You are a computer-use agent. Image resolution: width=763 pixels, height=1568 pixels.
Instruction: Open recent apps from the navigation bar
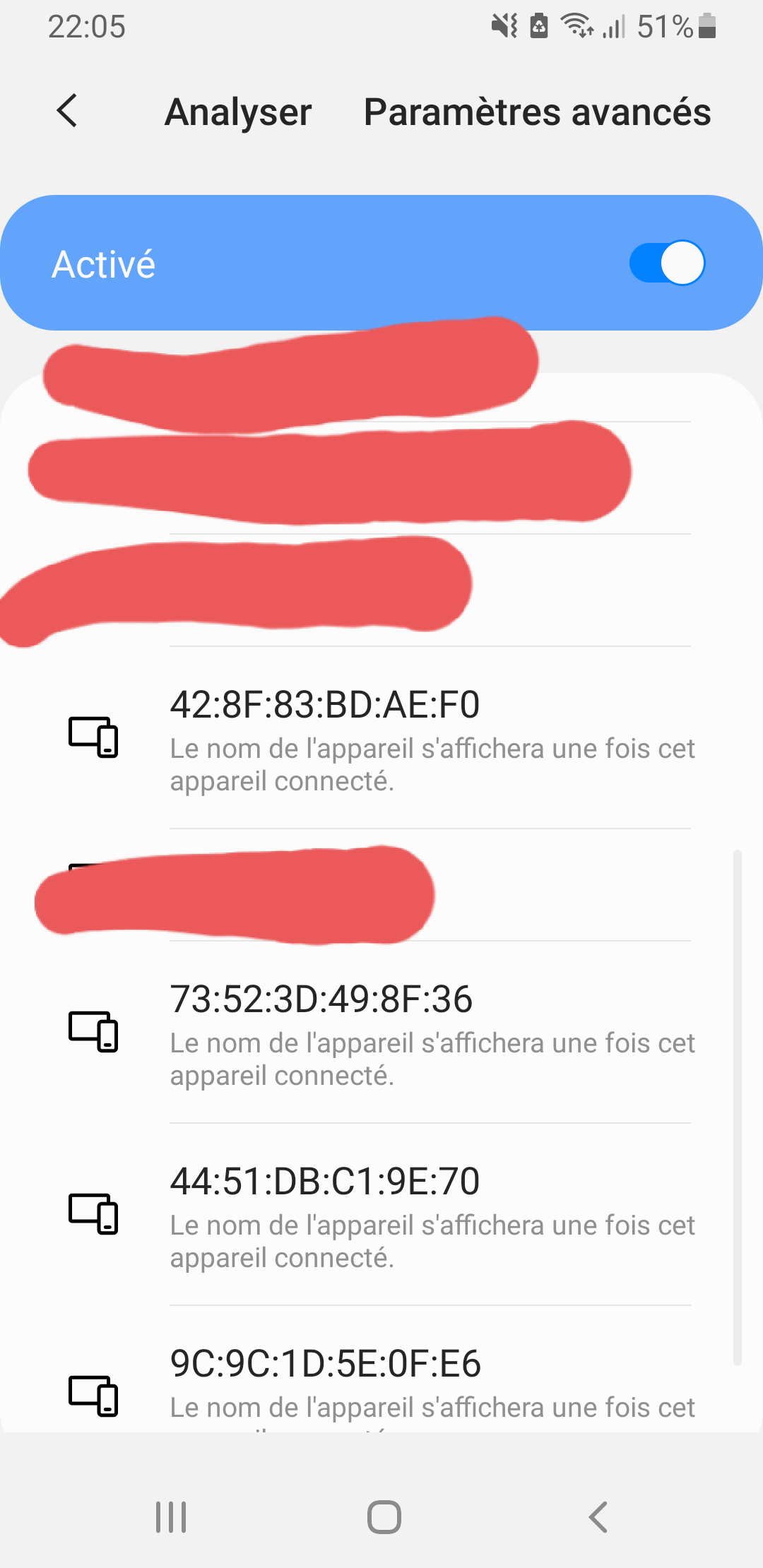point(171,1516)
